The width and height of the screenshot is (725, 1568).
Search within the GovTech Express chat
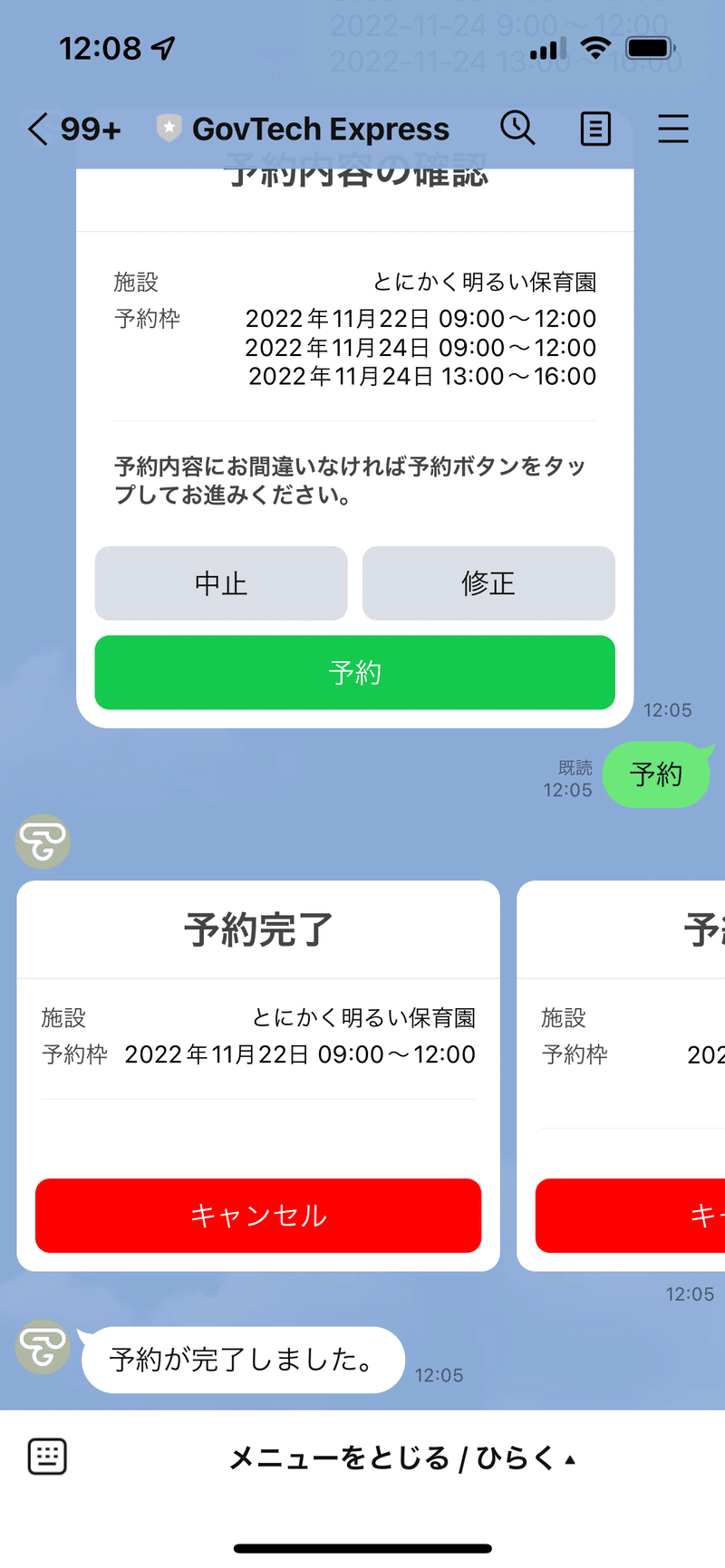pyautogui.click(x=517, y=129)
